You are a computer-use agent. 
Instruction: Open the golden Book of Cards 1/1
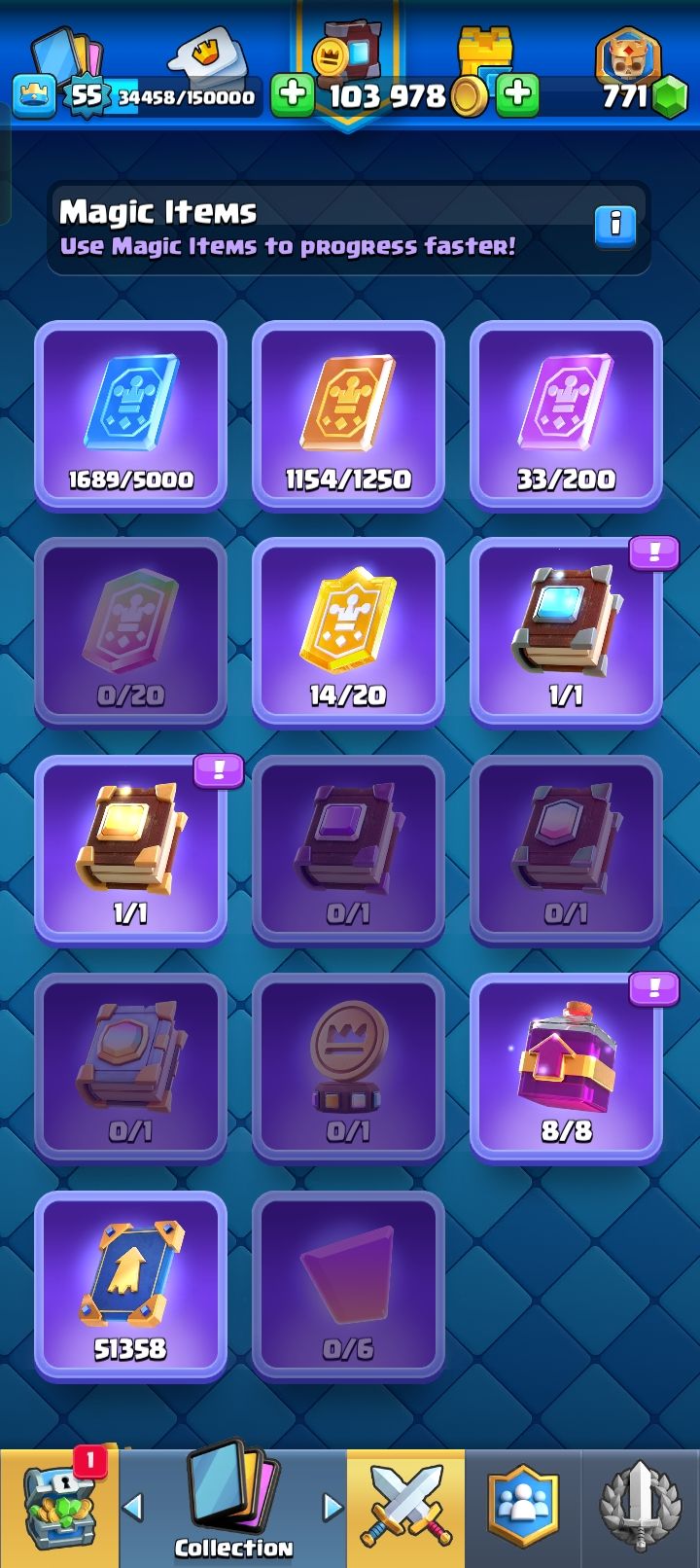(130, 850)
